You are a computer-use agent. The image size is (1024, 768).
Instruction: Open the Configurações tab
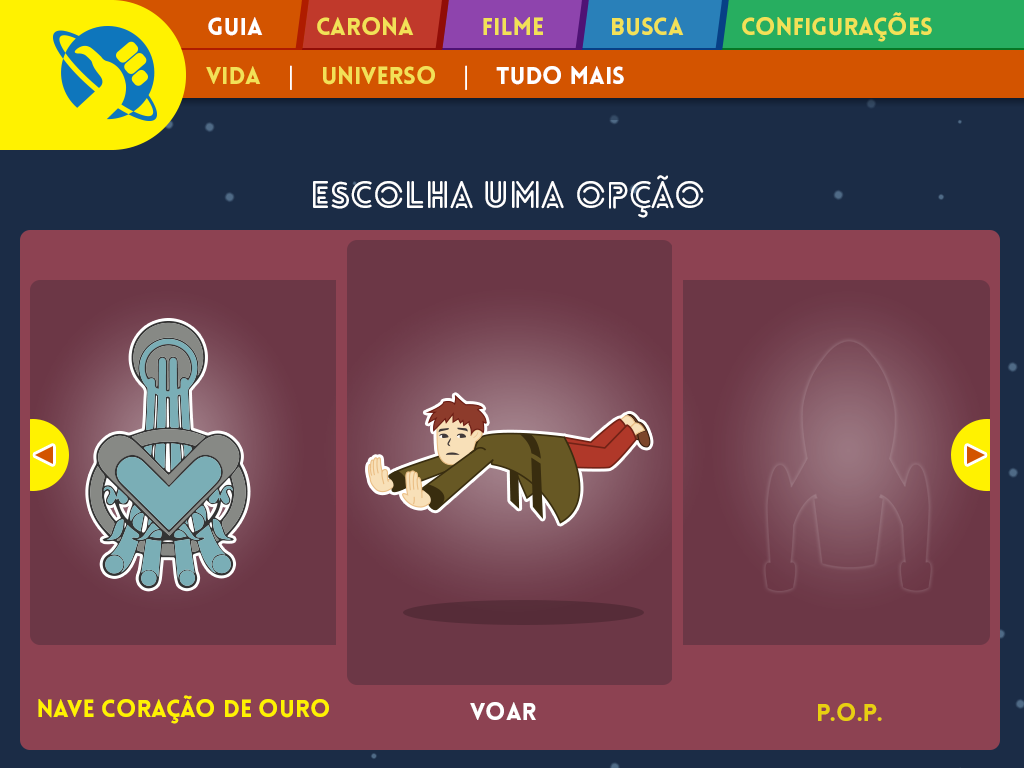pyautogui.click(x=836, y=27)
